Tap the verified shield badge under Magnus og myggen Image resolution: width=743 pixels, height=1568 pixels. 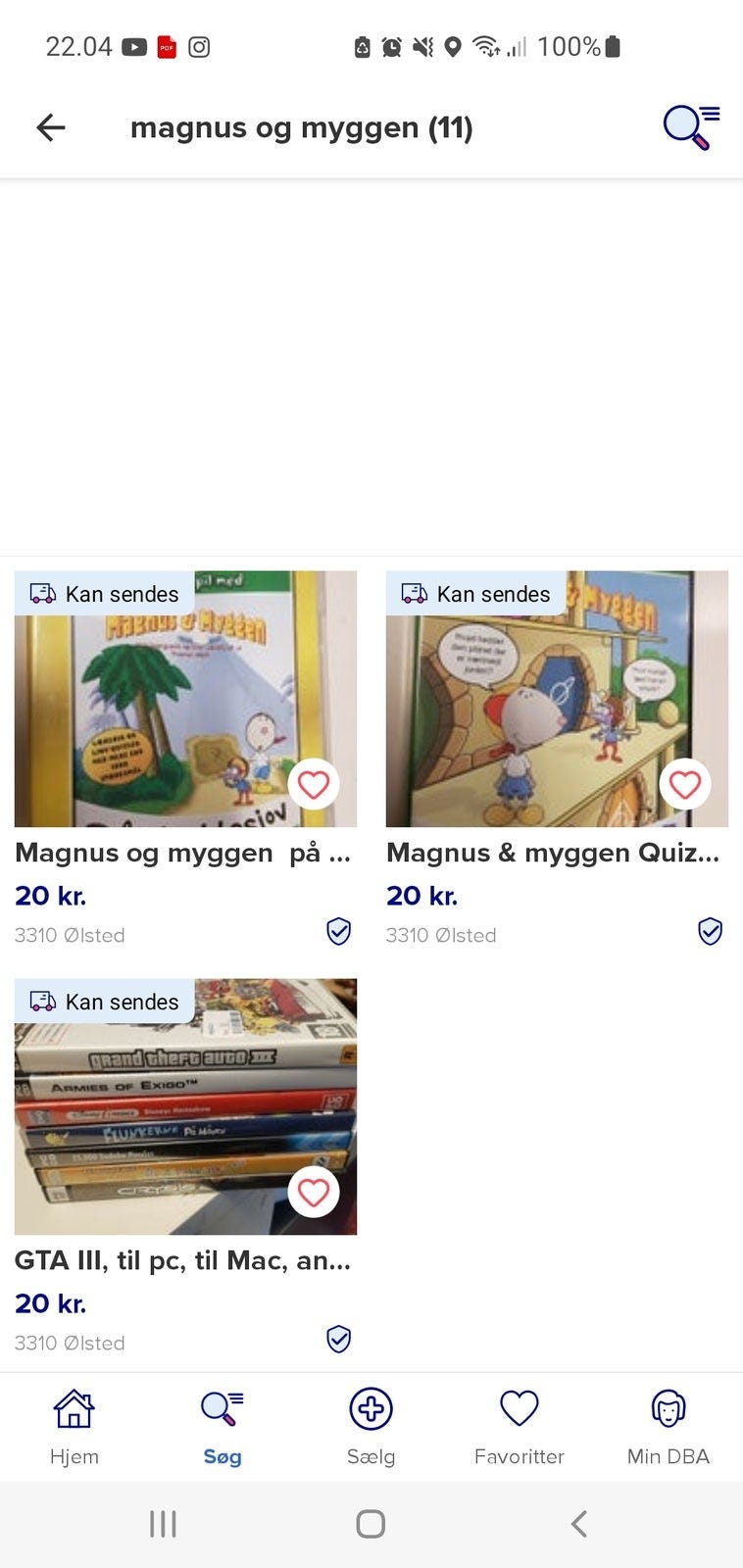tap(338, 931)
